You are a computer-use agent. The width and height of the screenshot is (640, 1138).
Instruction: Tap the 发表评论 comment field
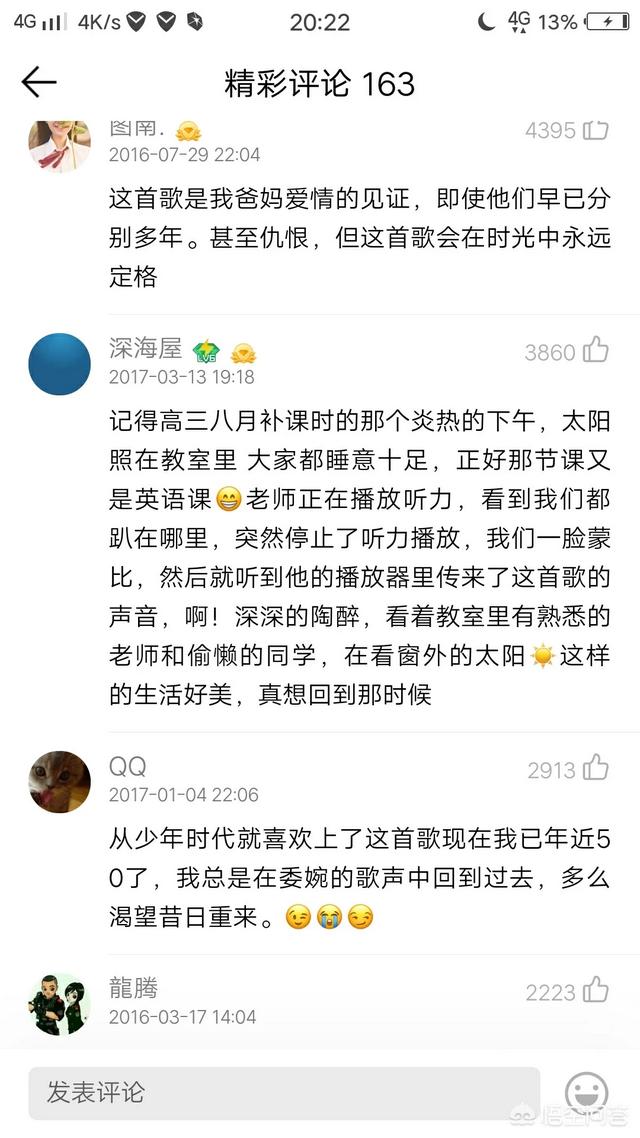click(283, 1093)
